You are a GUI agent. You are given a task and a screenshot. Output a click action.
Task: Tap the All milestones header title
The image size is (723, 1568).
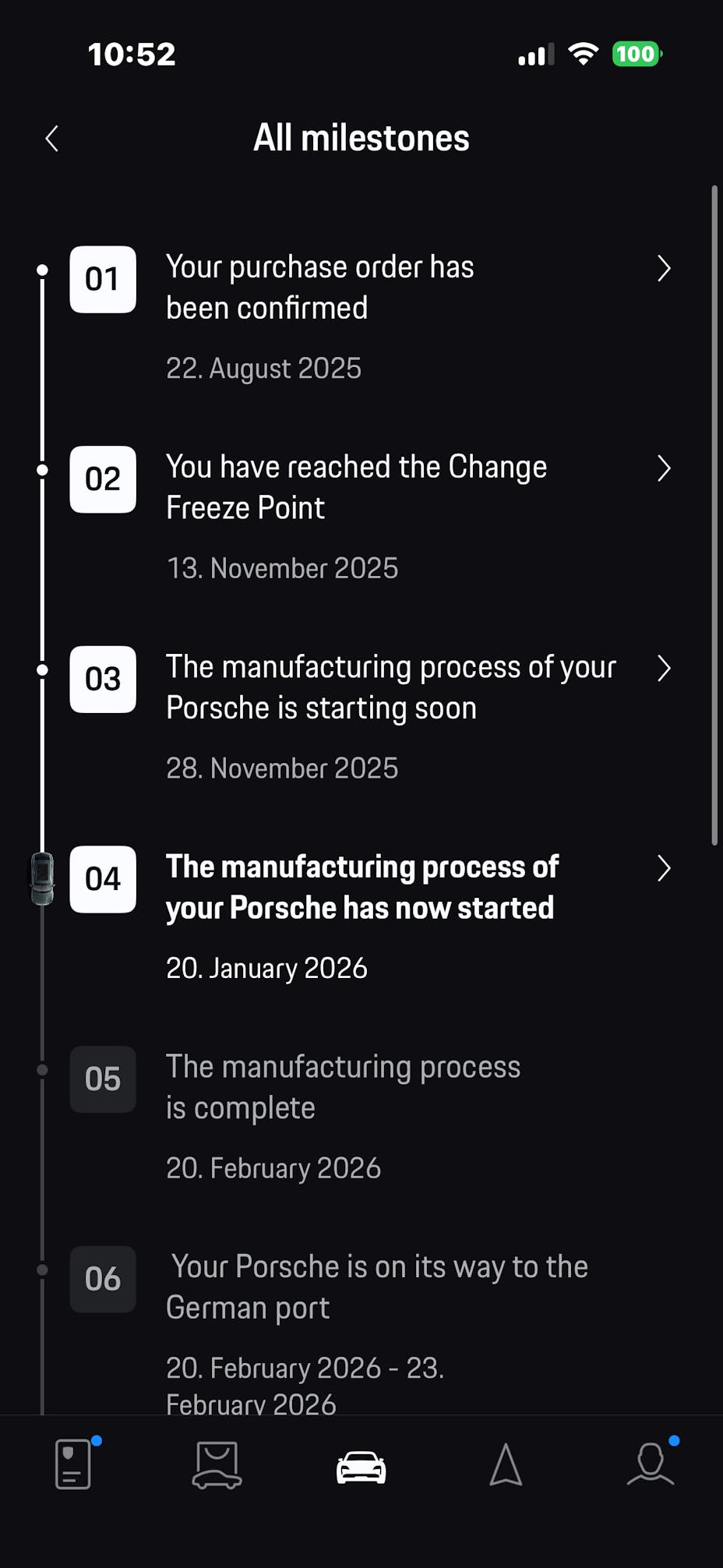(x=361, y=136)
